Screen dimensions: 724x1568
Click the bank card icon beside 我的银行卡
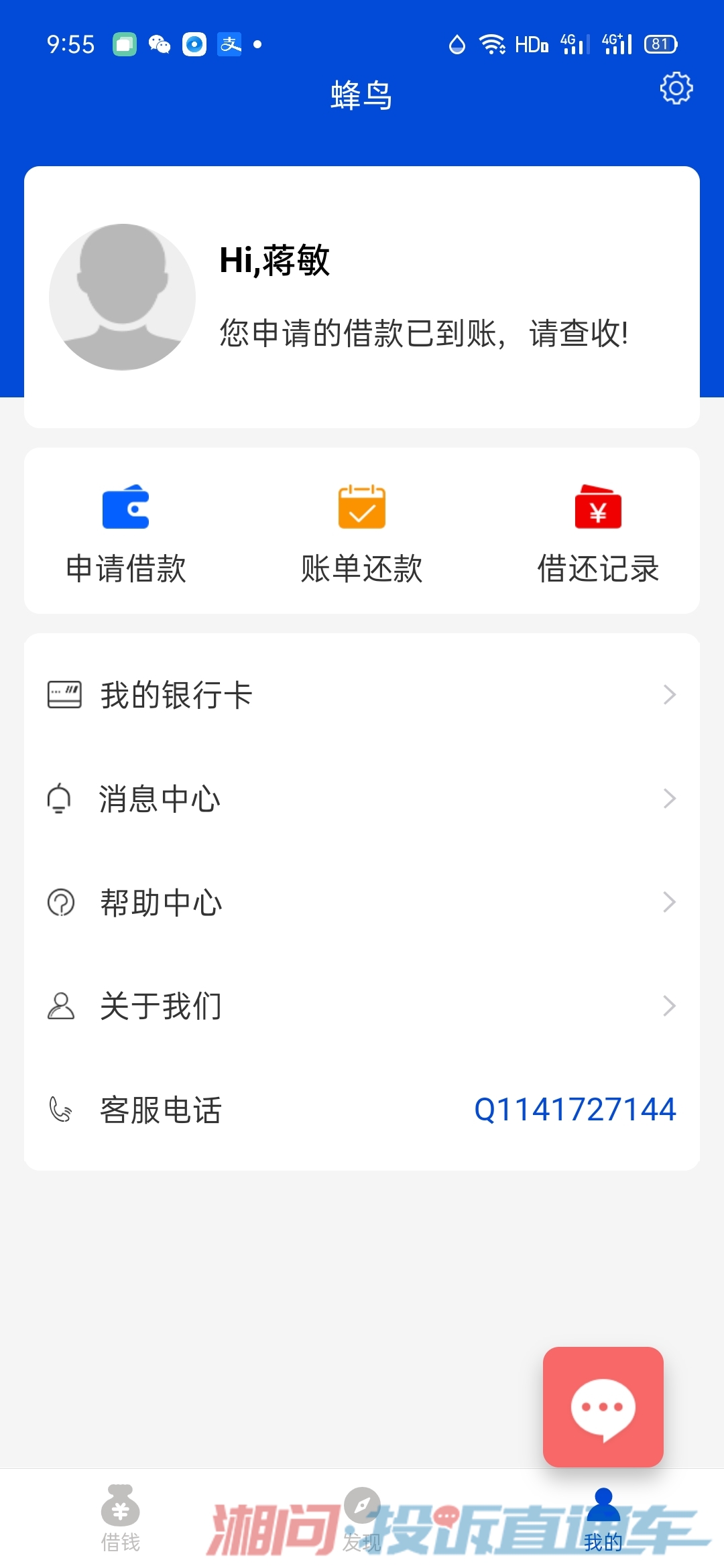point(62,695)
